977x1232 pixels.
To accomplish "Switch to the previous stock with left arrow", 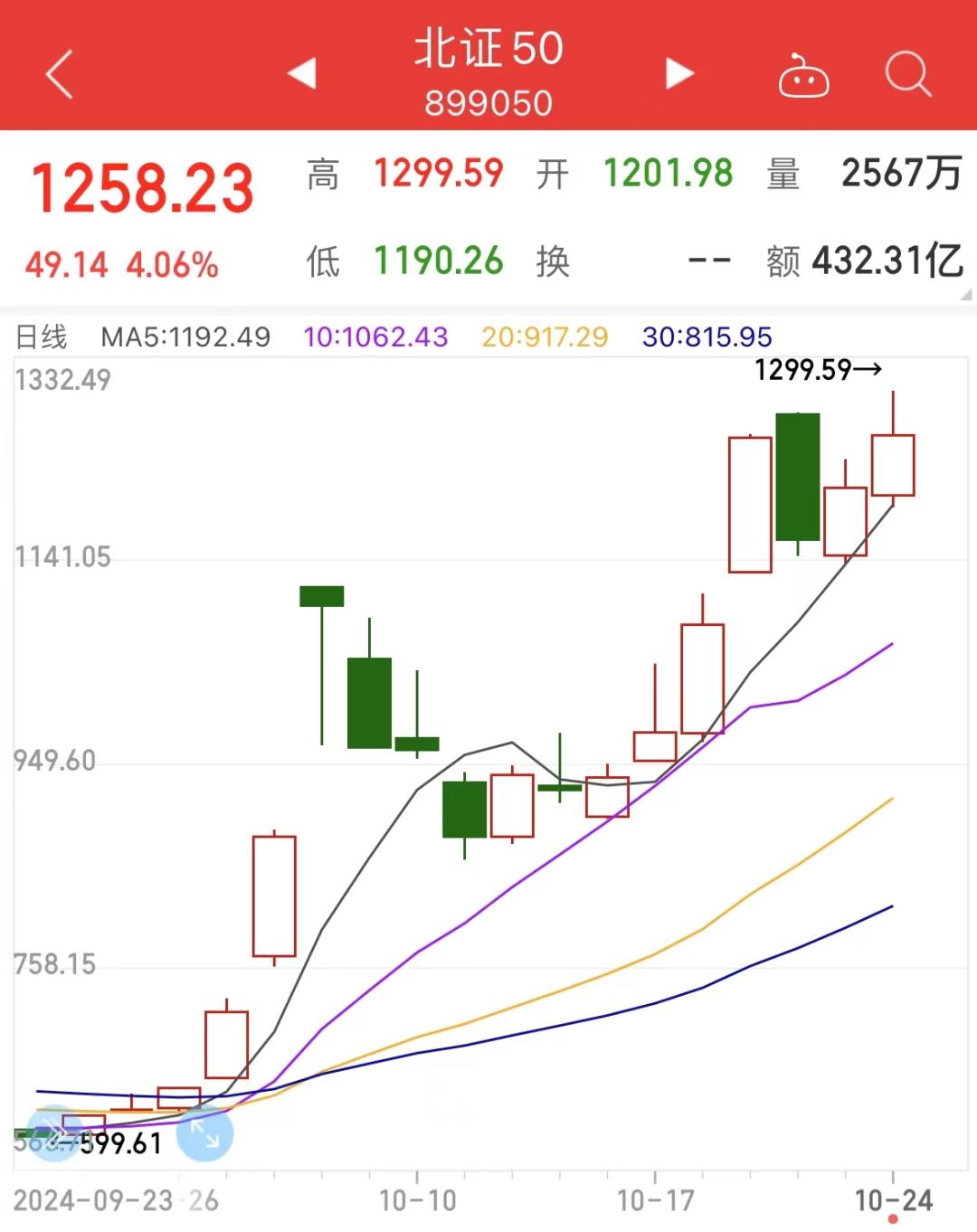I will (x=302, y=73).
